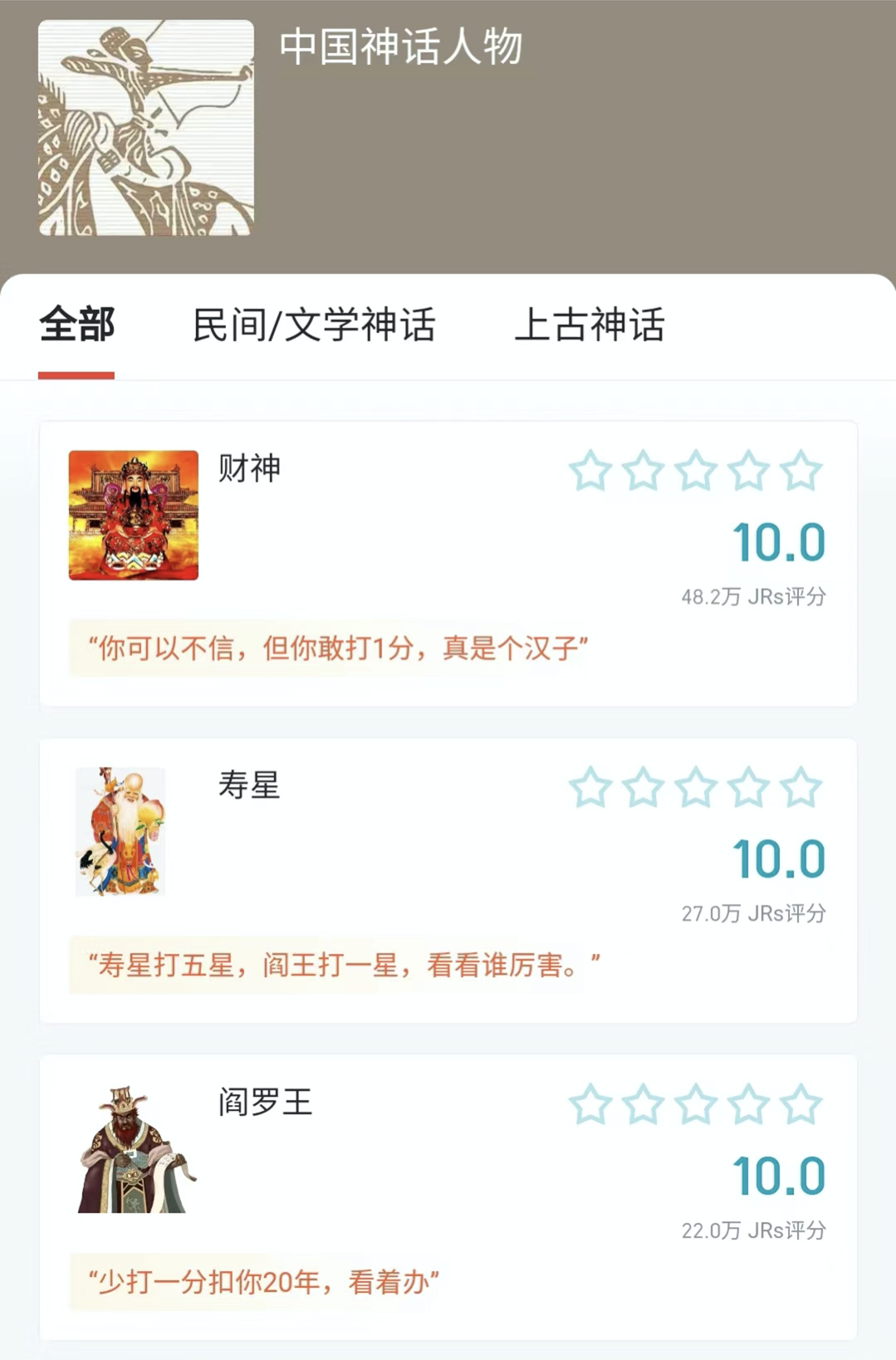
Task: Select the 上古神话 tab
Action: click(590, 325)
